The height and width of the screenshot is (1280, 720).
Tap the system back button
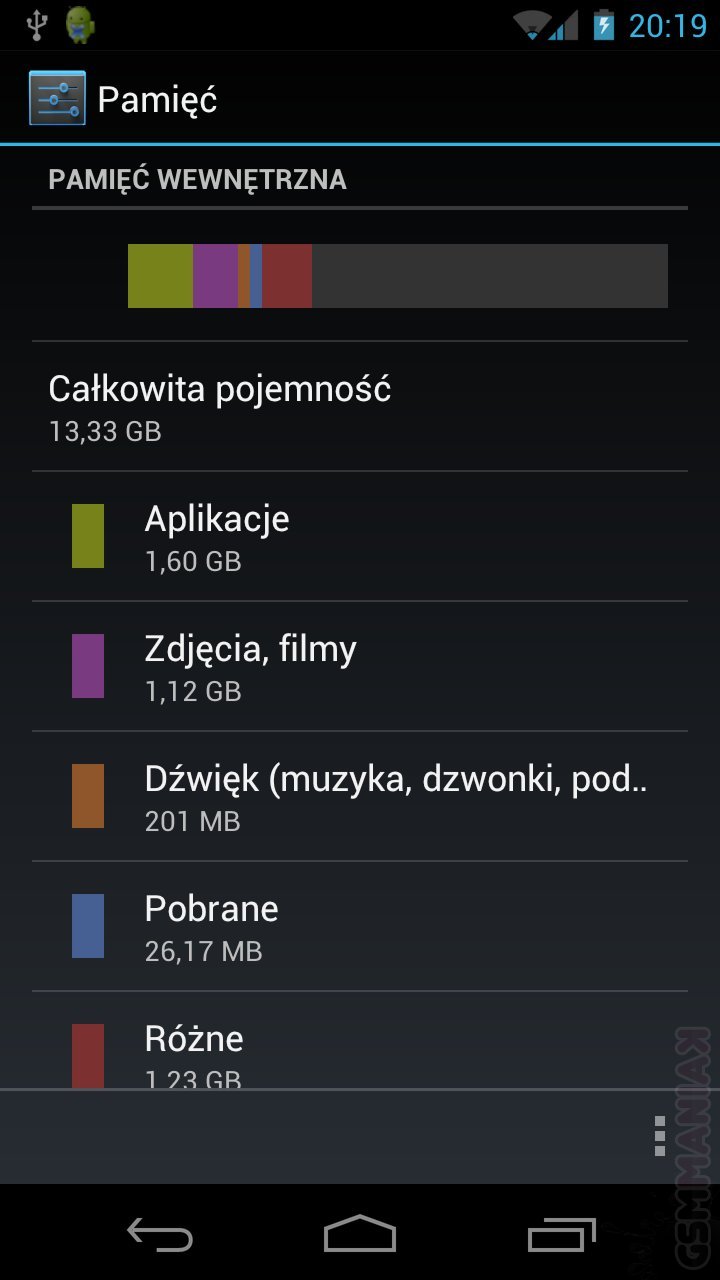pos(160,1234)
